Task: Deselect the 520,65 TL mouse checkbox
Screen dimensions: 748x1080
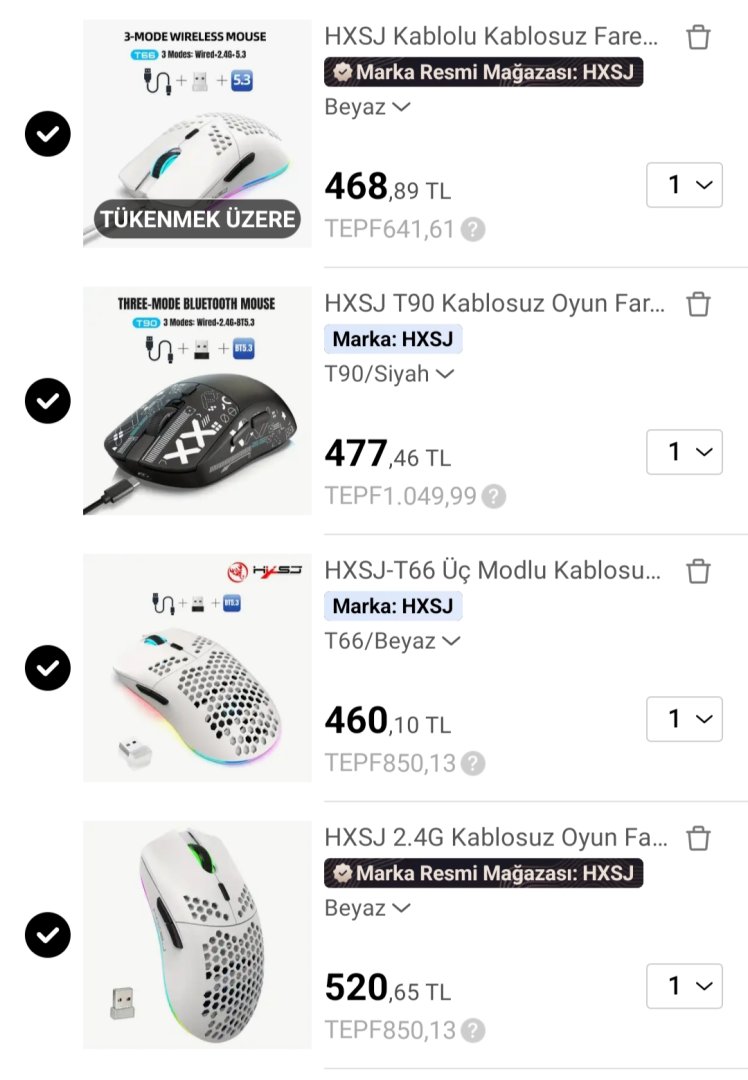Action: tap(48, 936)
